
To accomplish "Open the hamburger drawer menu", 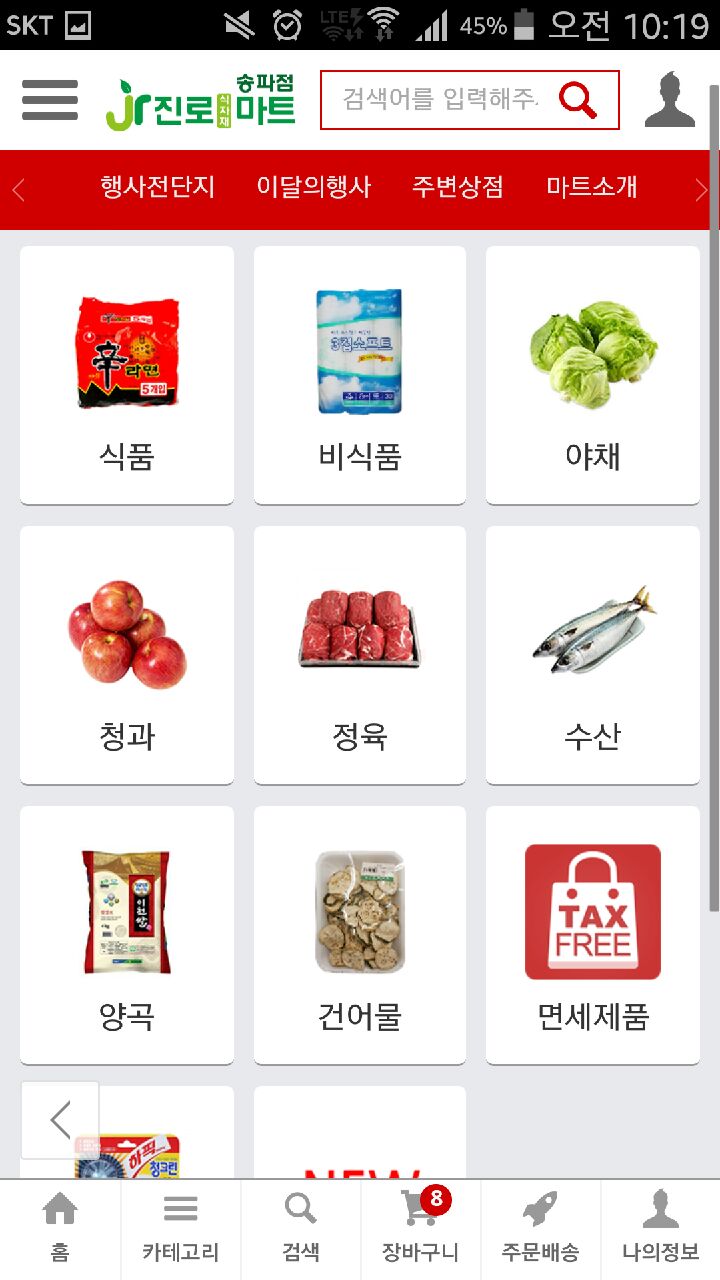I will pyautogui.click(x=50, y=100).
